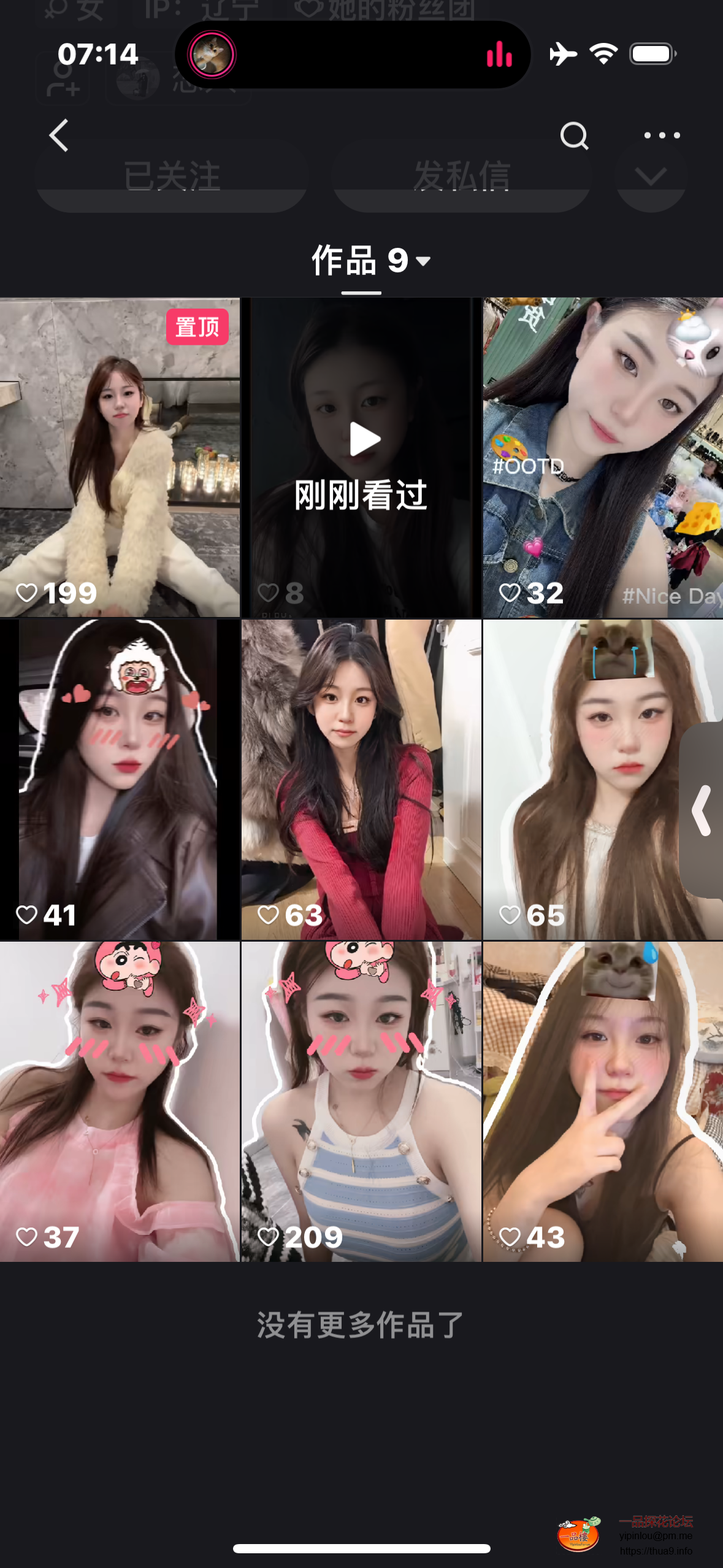Open the search magnifier icon
The height and width of the screenshot is (1568, 723).
click(574, 136)
